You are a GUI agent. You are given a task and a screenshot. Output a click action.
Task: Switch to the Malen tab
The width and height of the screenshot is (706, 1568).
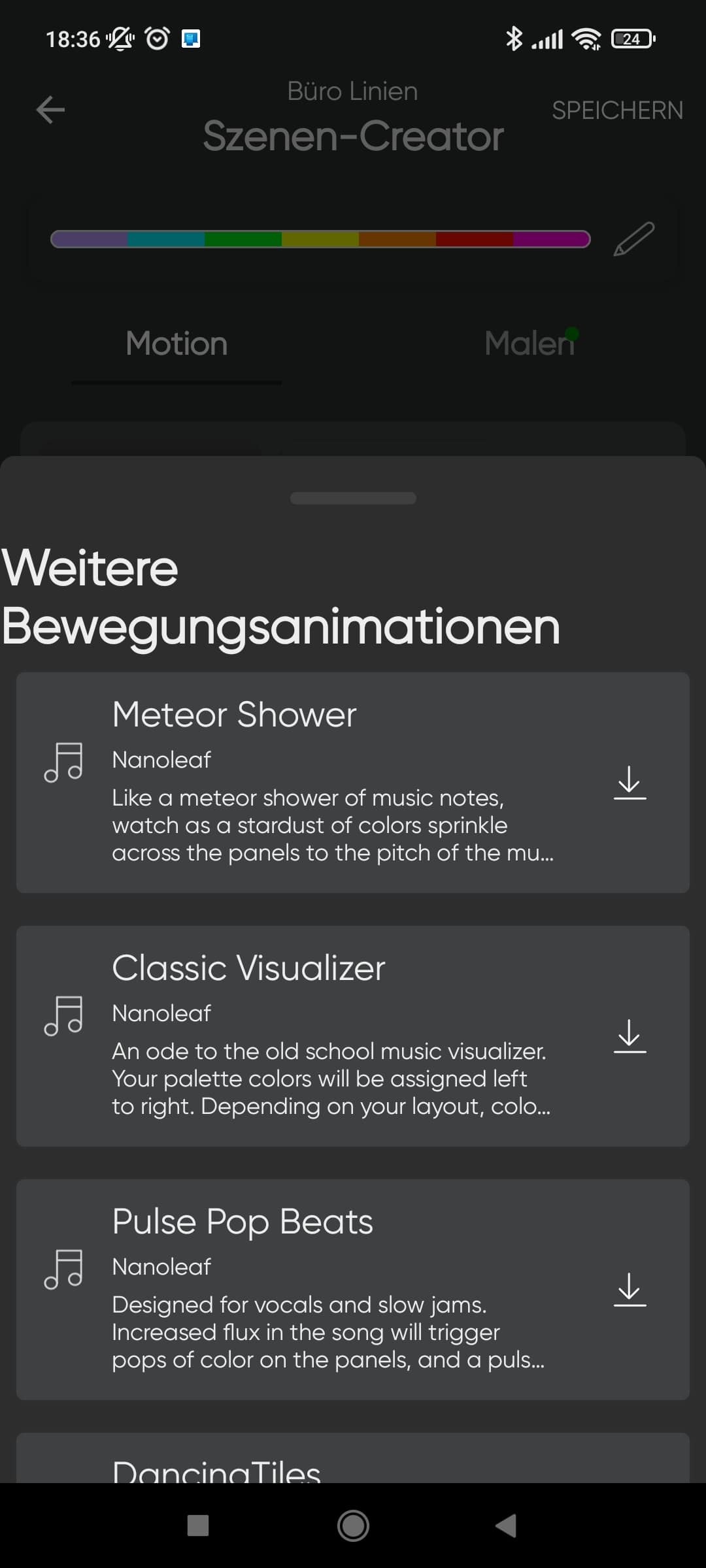tap(529, 344)
